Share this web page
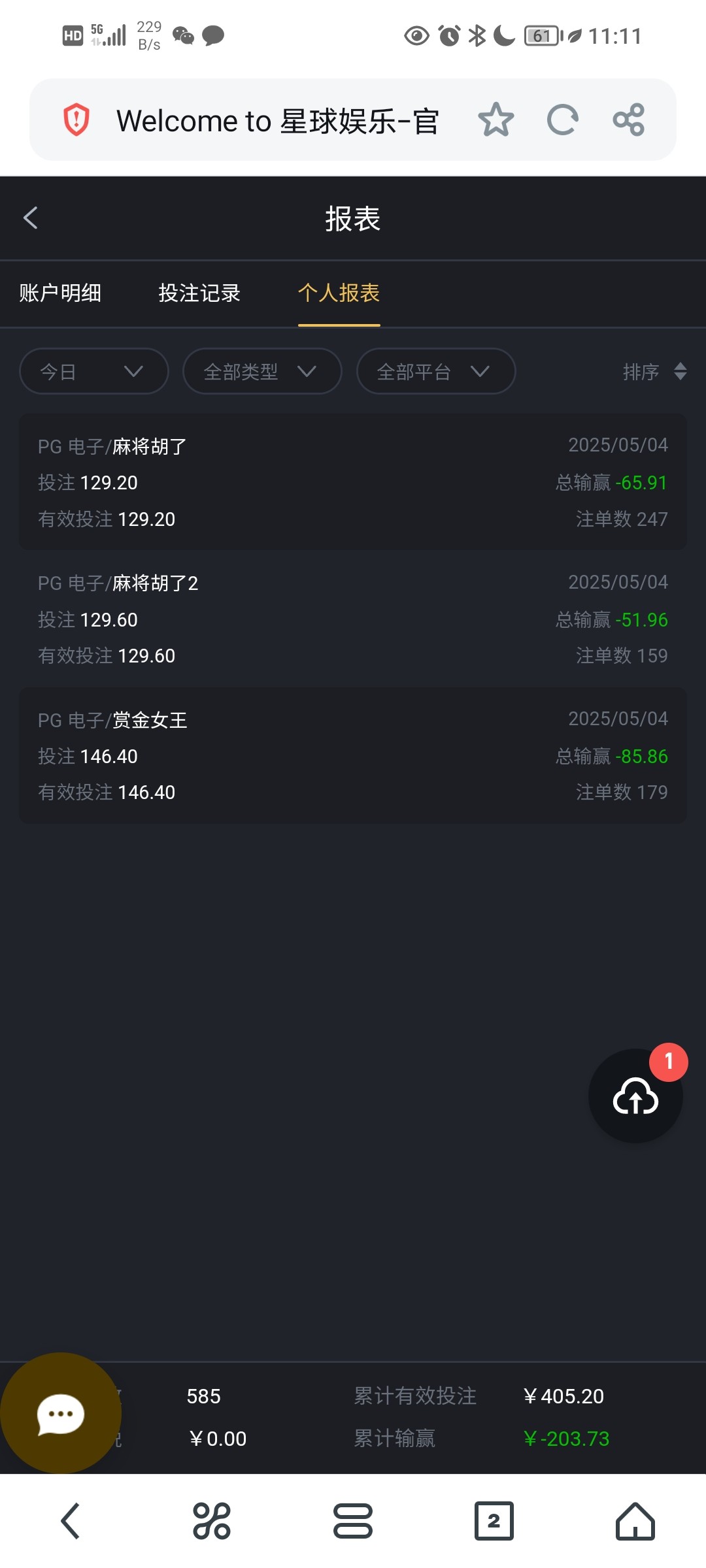This screenshot has height=1568, width=706. (x=629, y=120)
